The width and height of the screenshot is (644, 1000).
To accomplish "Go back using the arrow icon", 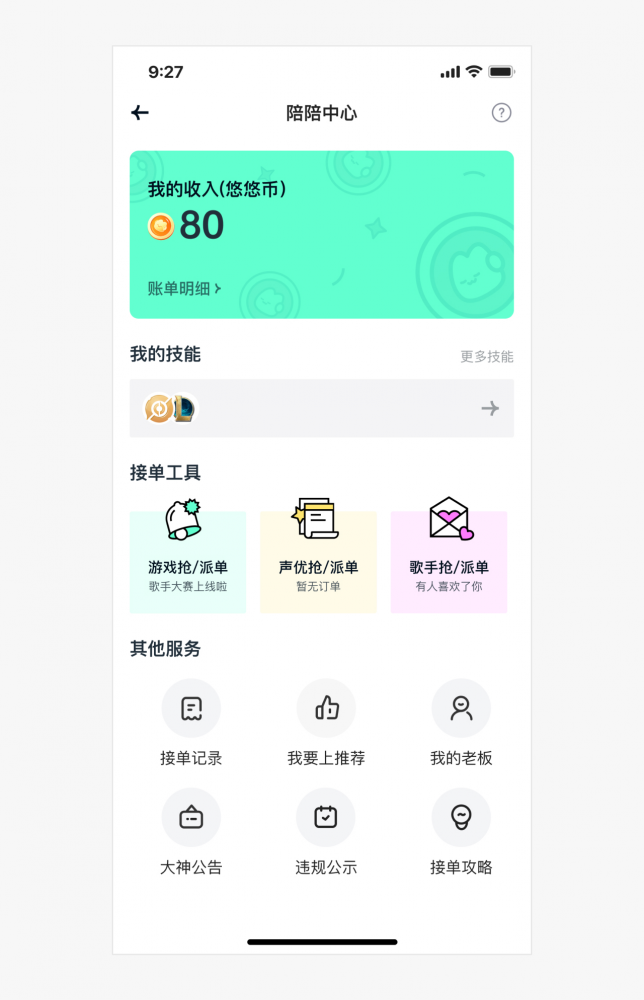I will 140,113.
